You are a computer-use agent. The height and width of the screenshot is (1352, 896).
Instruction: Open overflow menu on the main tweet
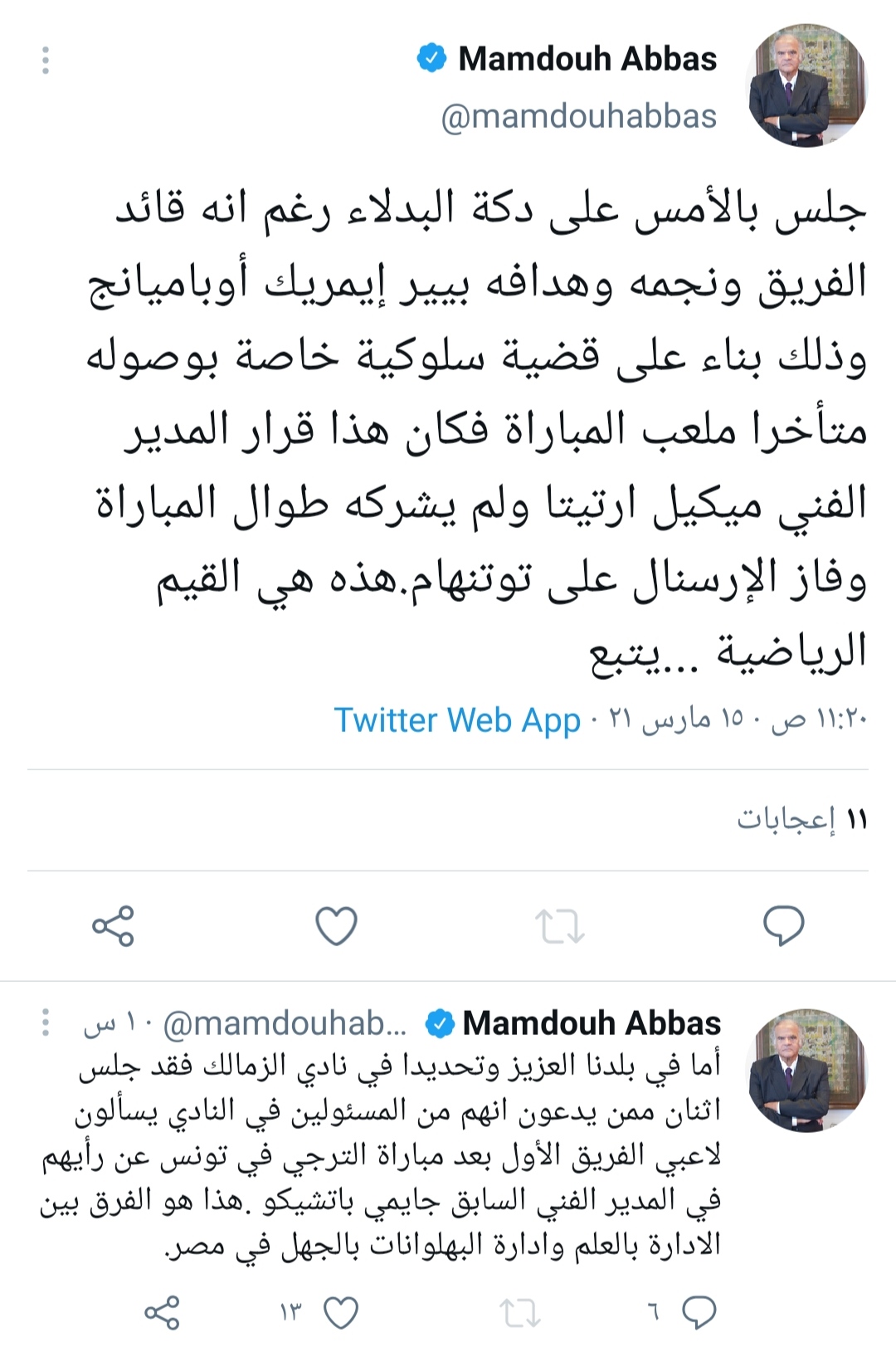(46, 61)
